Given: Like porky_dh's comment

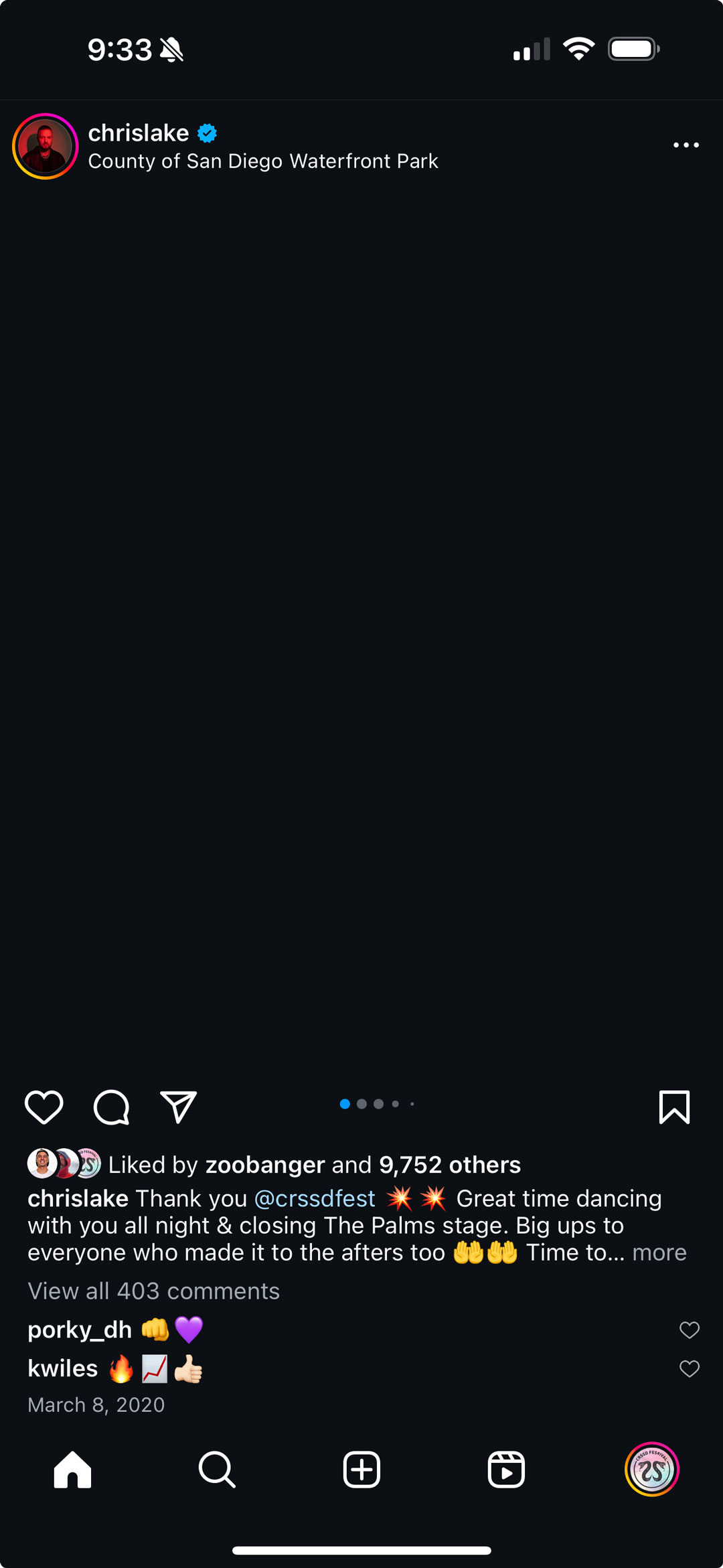Looking at the screenshot, I should point(689,1330).
